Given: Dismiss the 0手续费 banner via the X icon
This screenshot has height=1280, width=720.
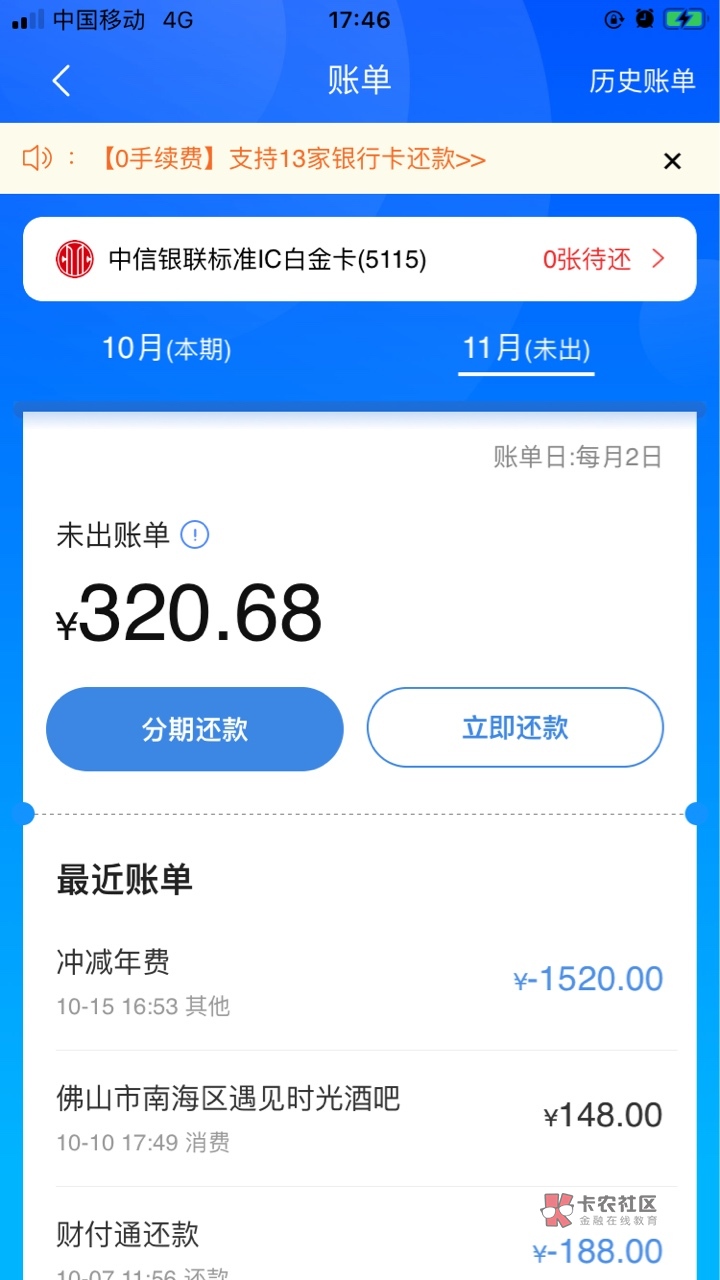Looking at the screenshot, I should 672,160.
